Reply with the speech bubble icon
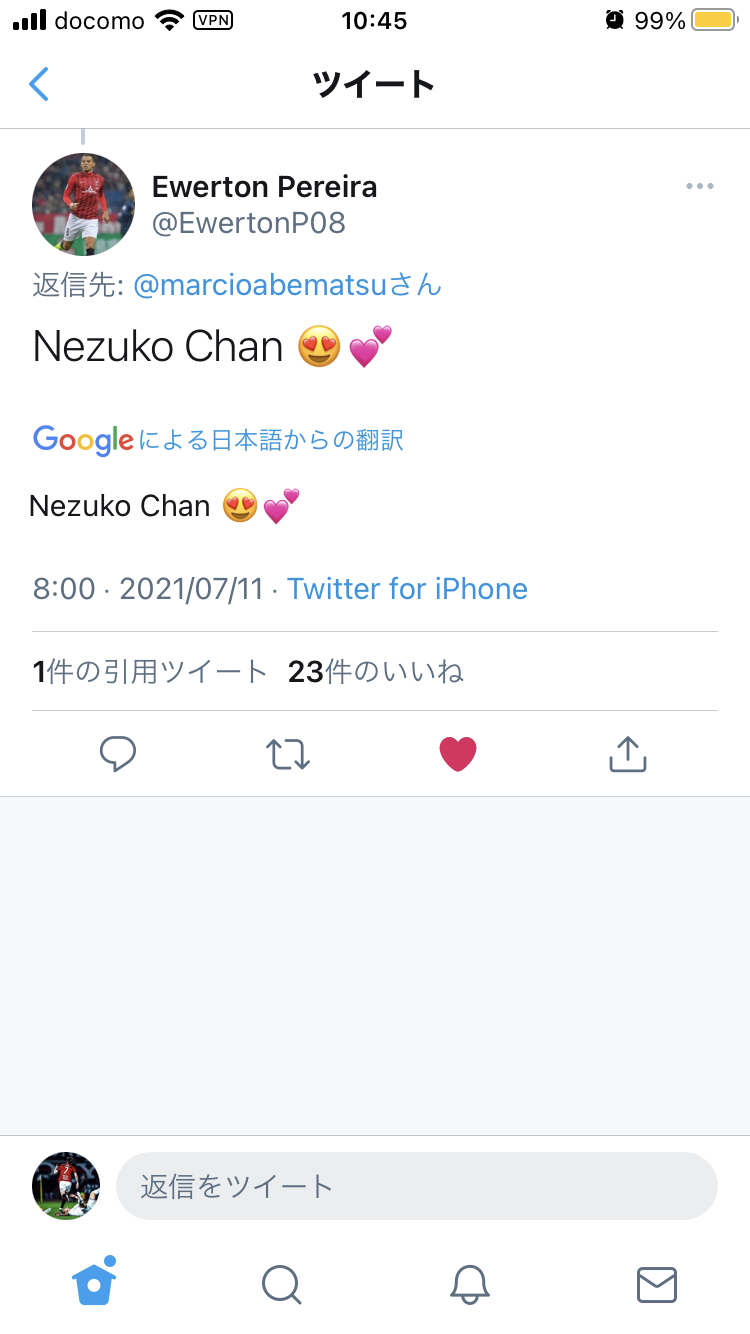This screenshot has height=1334, width=750. coord(118,754)
